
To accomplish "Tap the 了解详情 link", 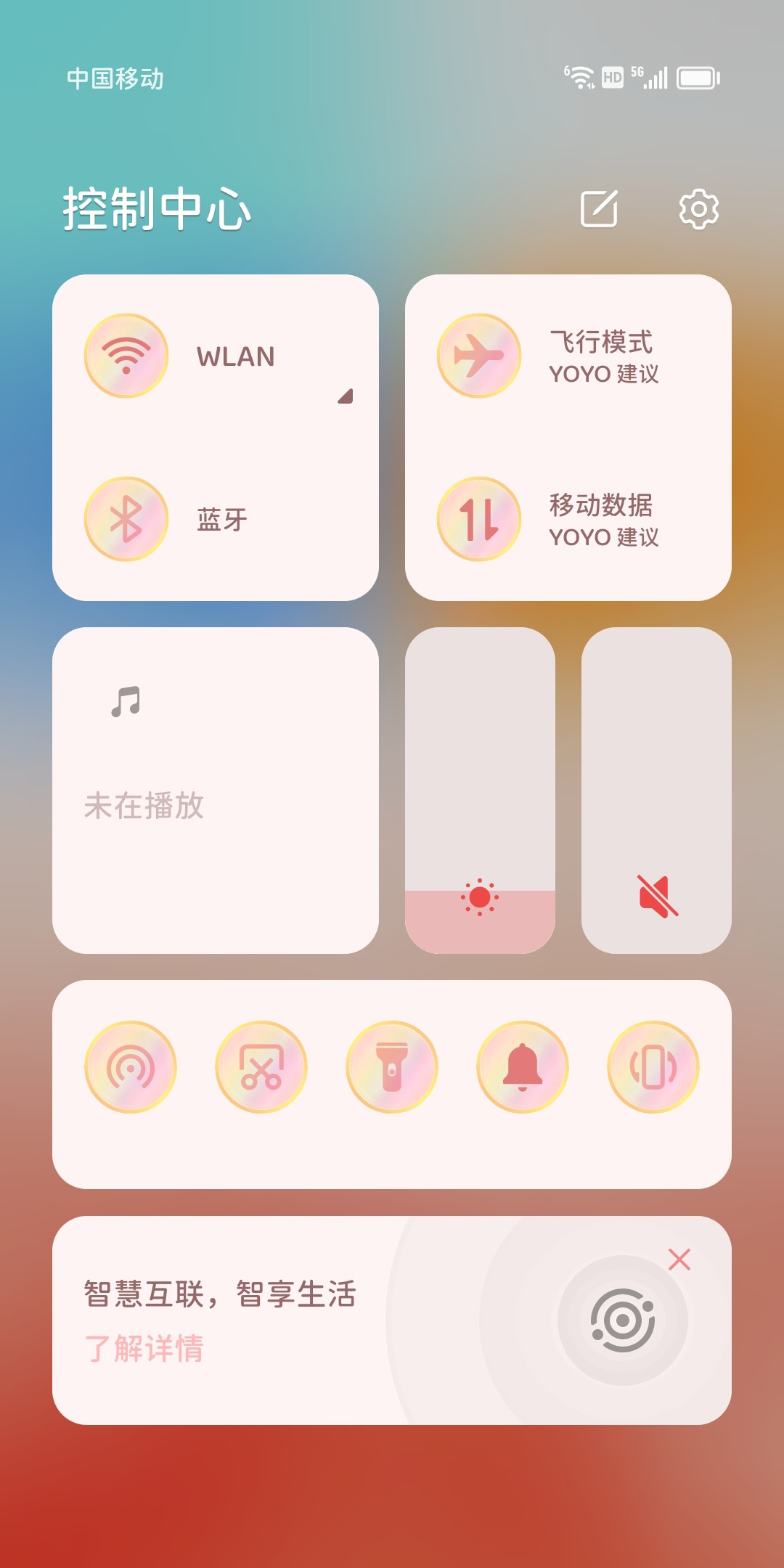I will pos(144,1348).
